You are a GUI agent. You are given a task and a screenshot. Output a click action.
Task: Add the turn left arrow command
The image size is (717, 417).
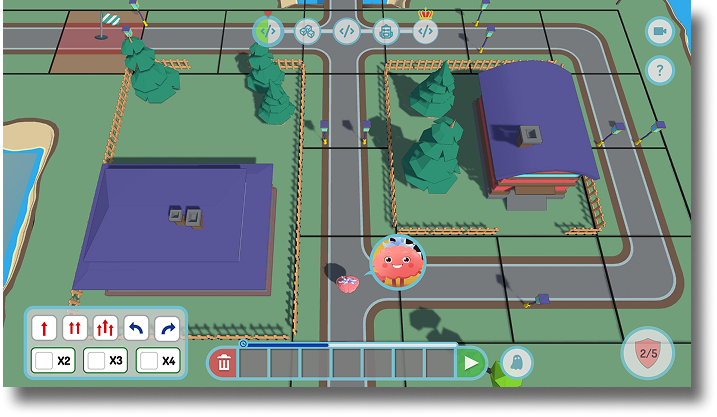point(137,327)
